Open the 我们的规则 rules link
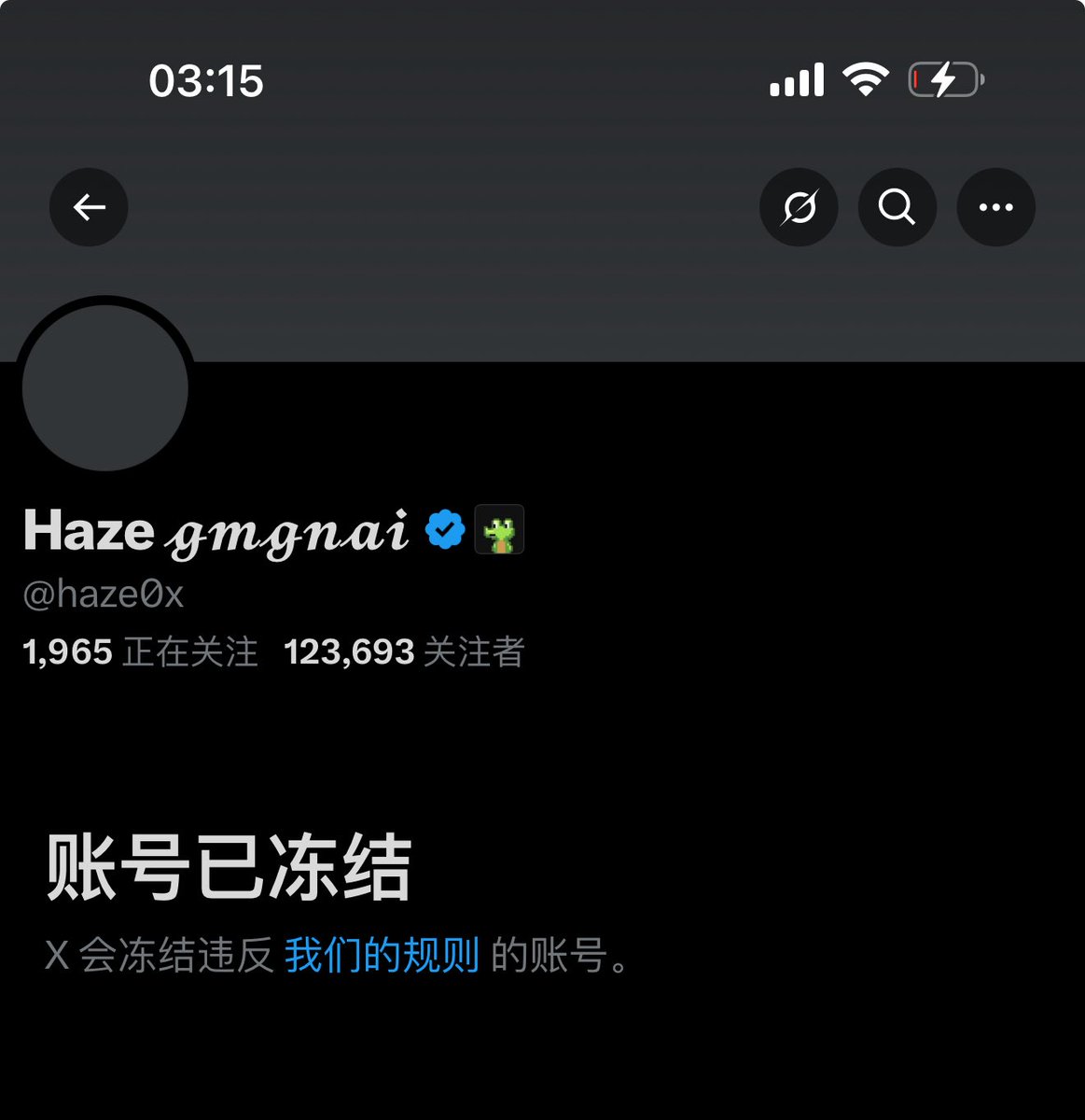Screen dimensions: 1085x1120 [382, 956]
